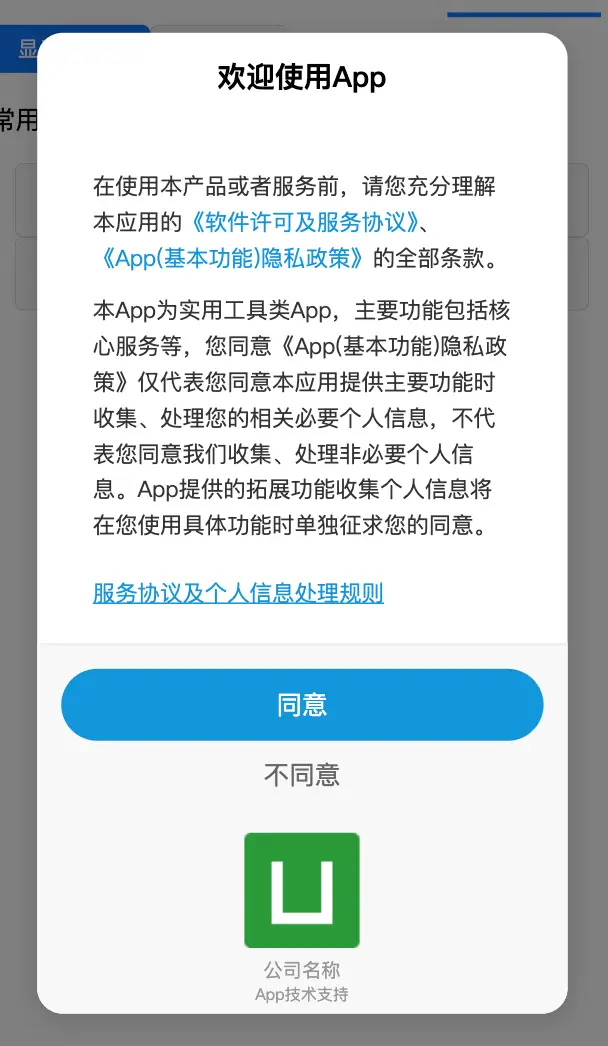Screen dimensions: 608x1046
Task: Tap the blue 同意 button
Action: 302,705
